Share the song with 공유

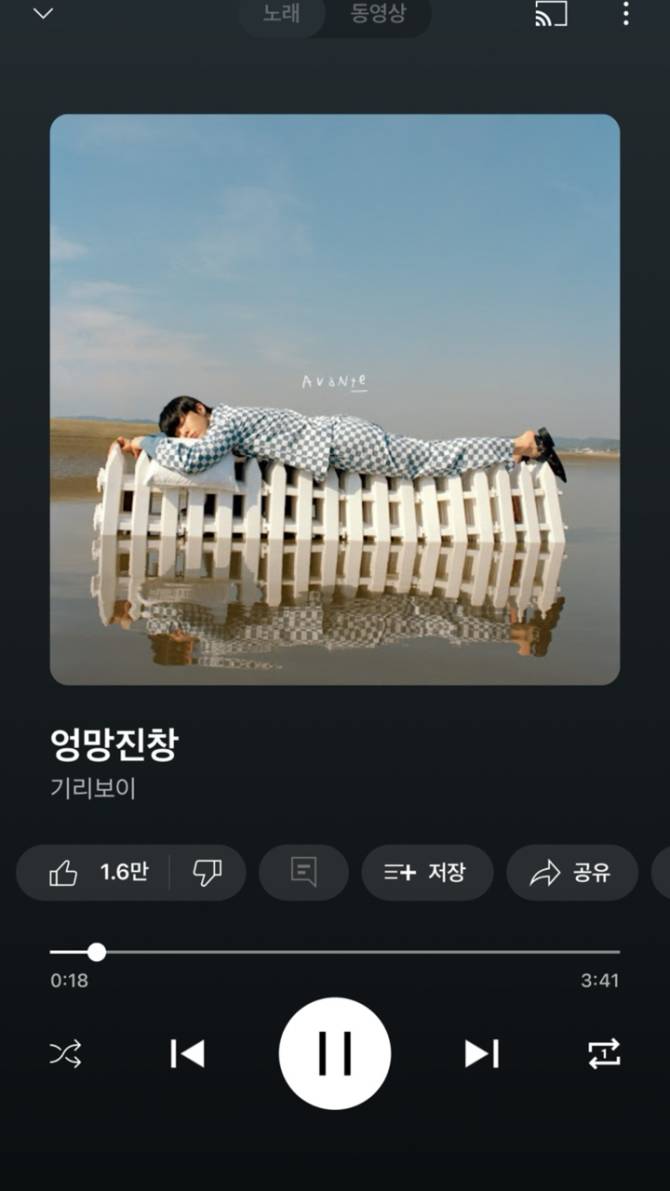572,872
